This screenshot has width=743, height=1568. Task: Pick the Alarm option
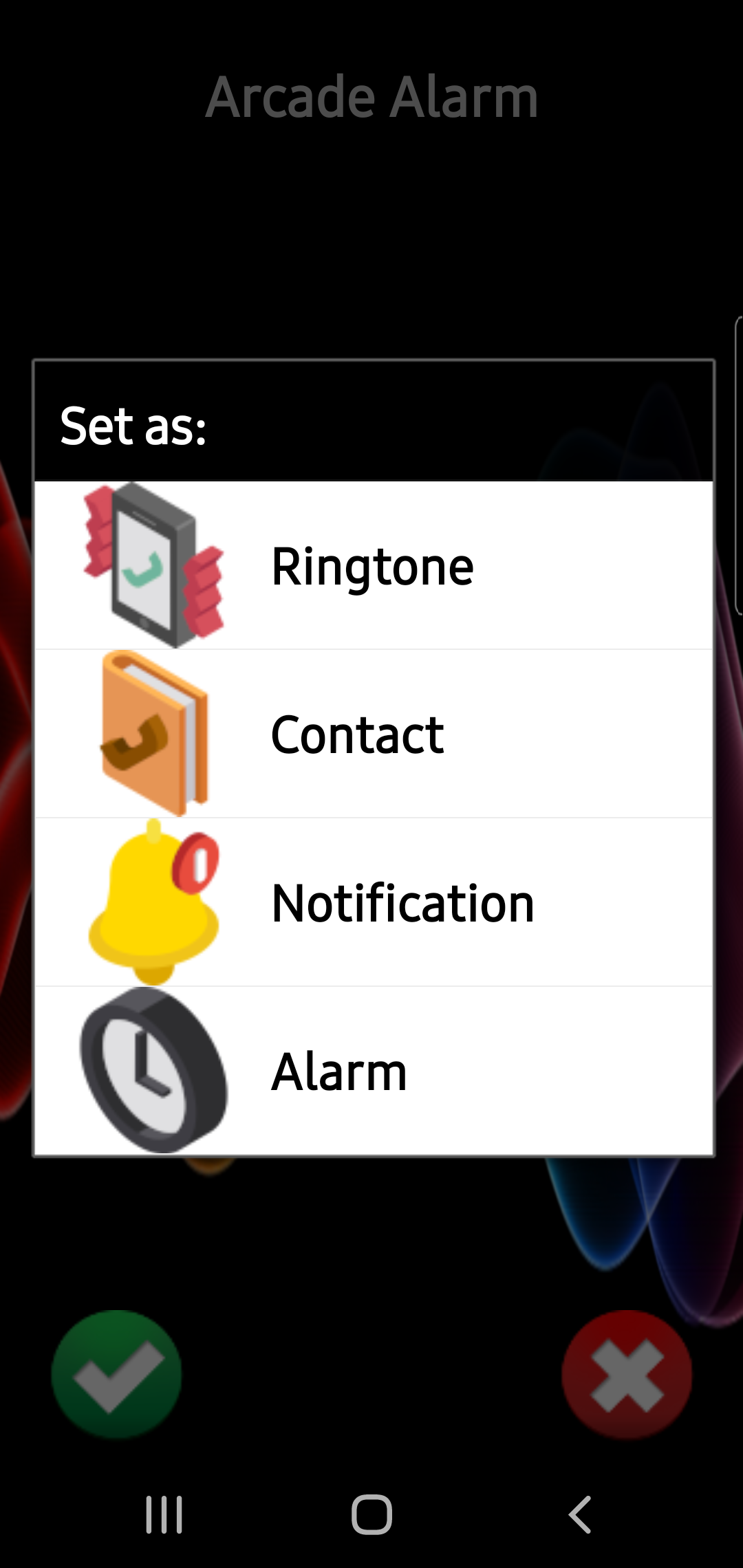373,1071
